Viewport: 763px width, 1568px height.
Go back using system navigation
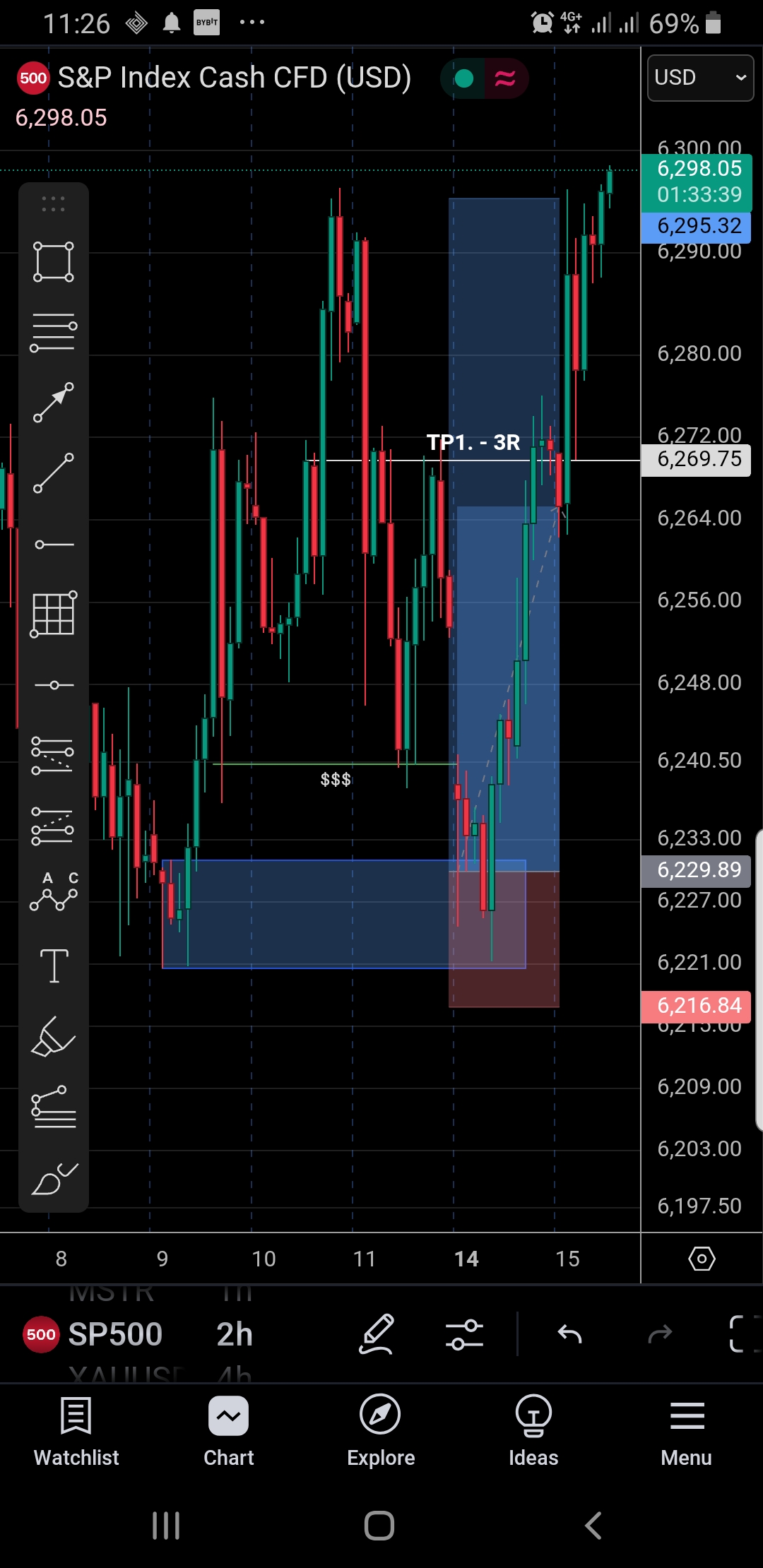593,1526
